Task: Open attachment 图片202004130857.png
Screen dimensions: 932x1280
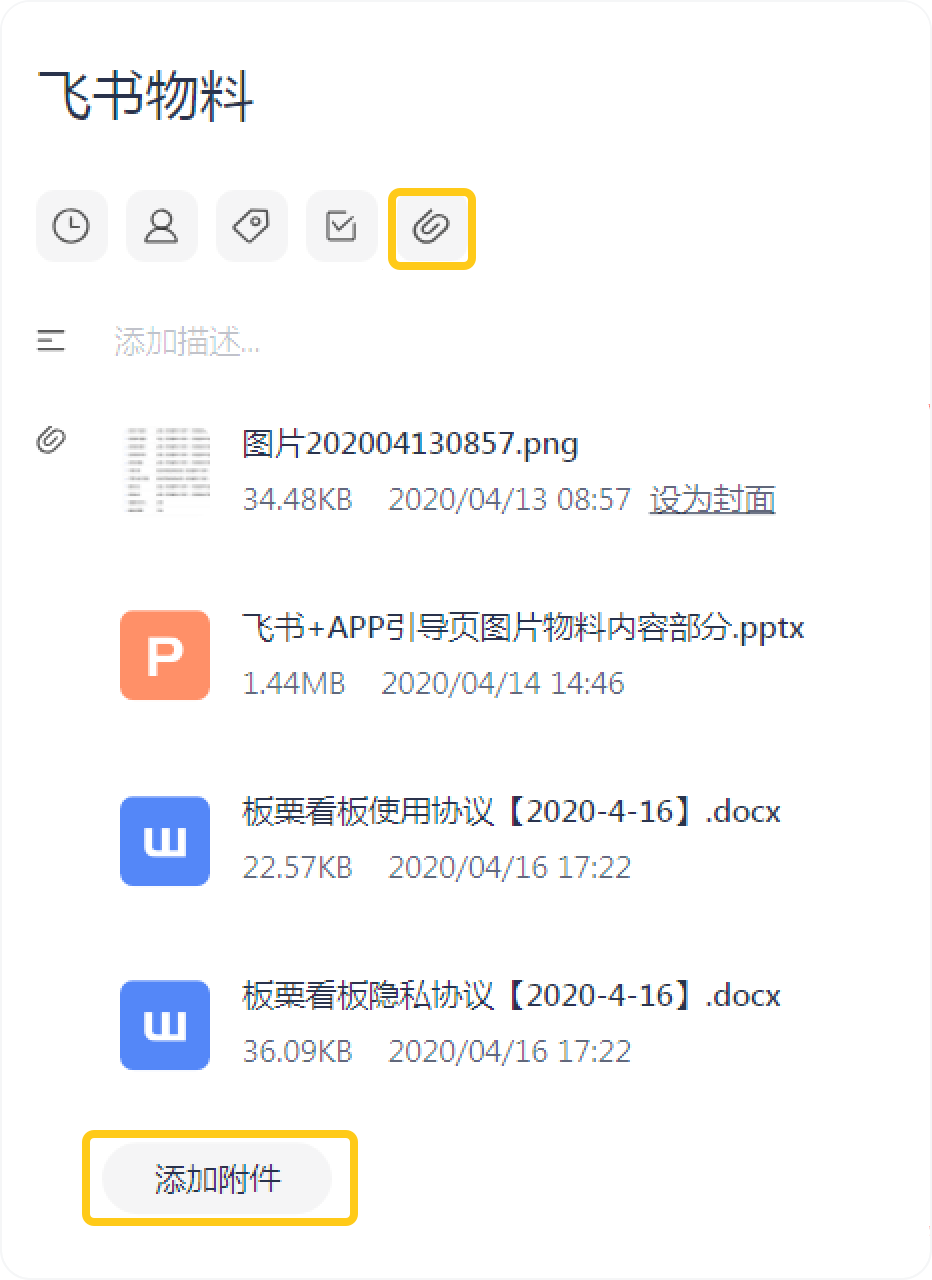Action: point(410,444)
